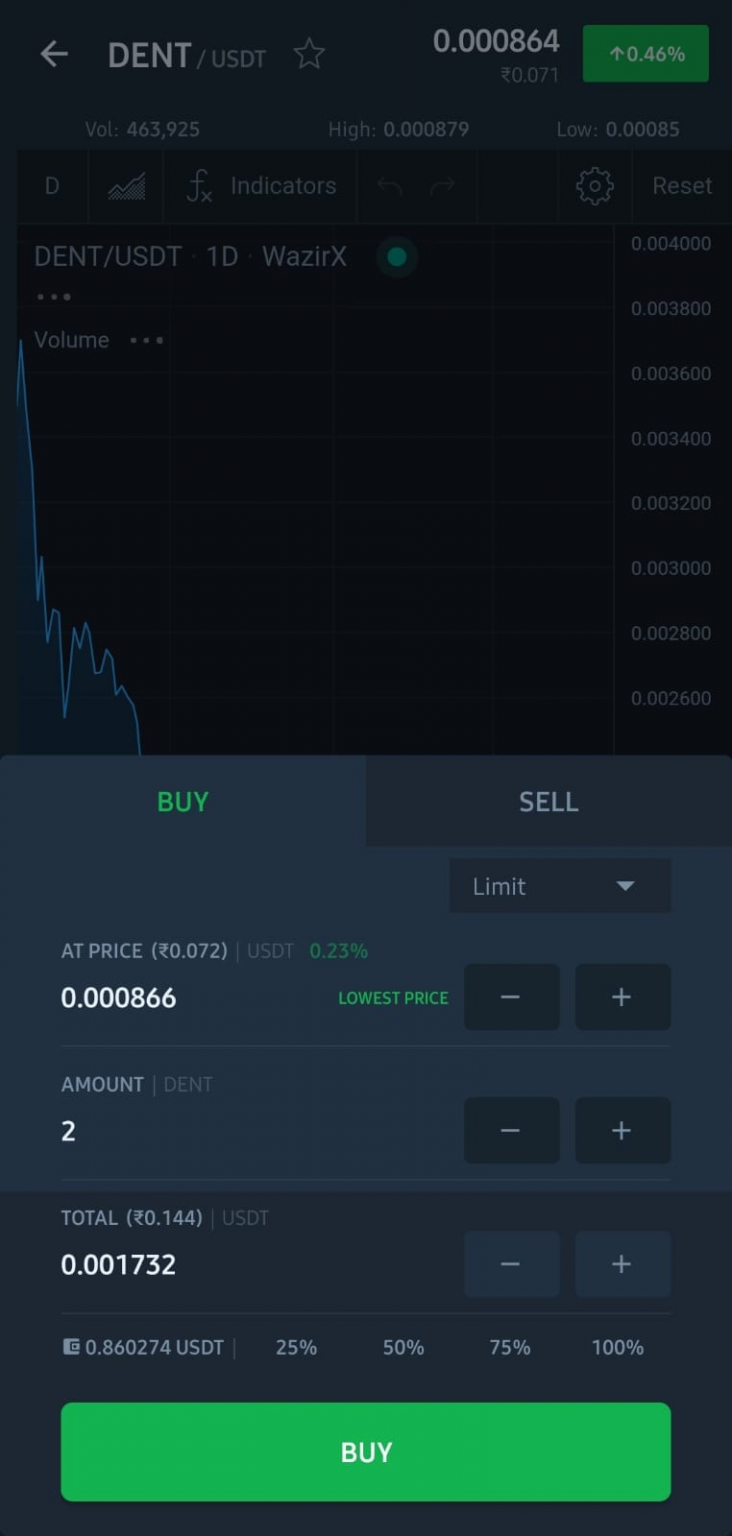
Task: Decrease the DENT amount
Action: pyautogui.click(x=511, y=1130)
